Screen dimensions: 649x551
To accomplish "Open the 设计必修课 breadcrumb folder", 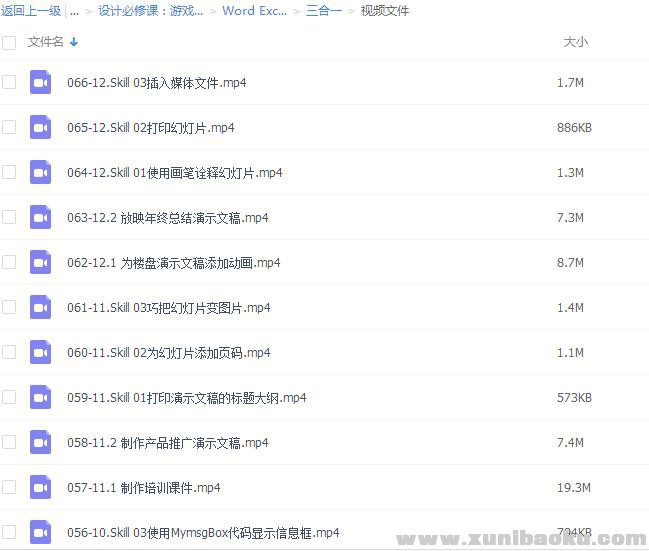I will pyautogui.click(x=150, y=11).
